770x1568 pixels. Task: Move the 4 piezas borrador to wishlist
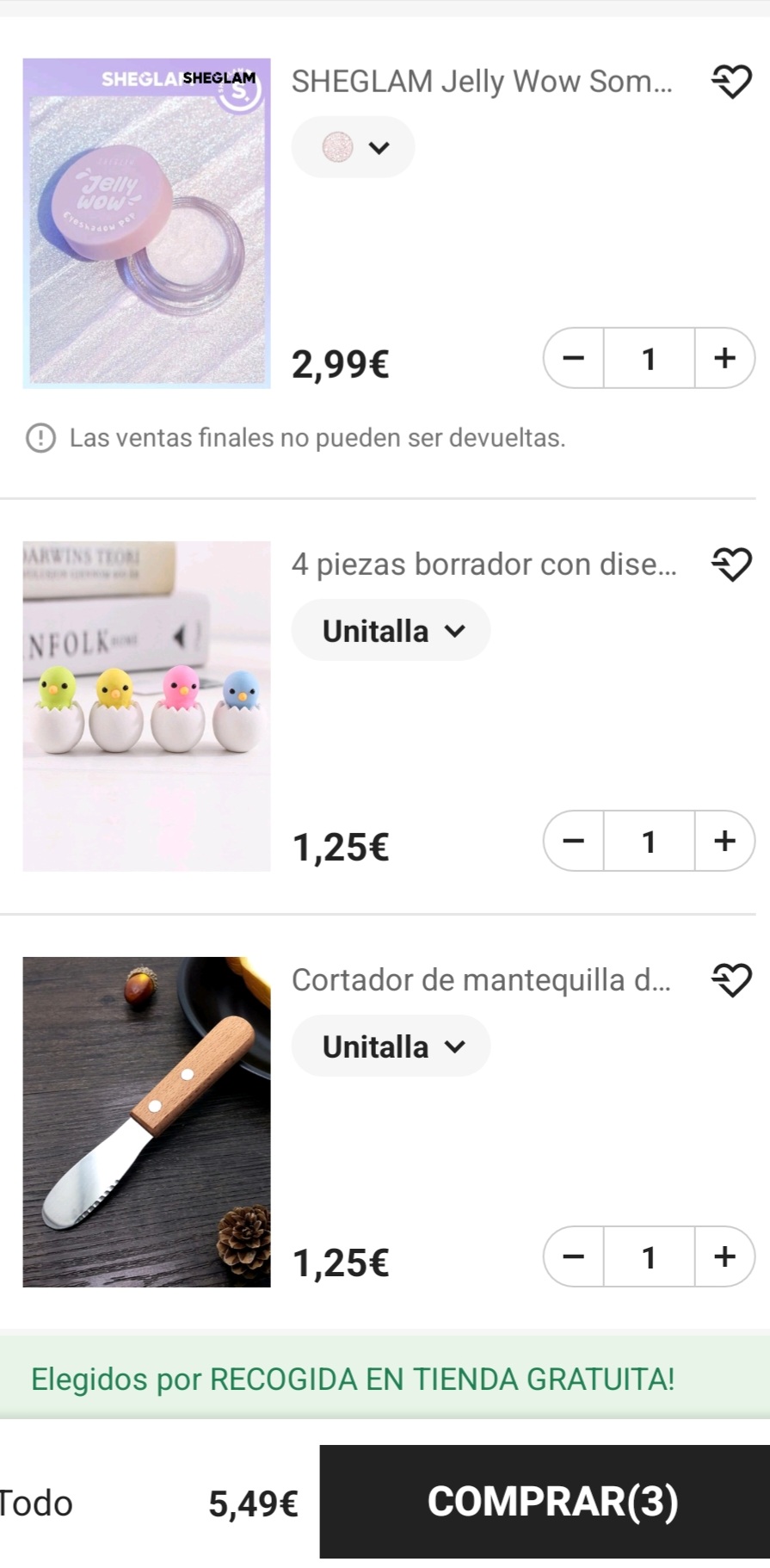click(x=731, y=565)
